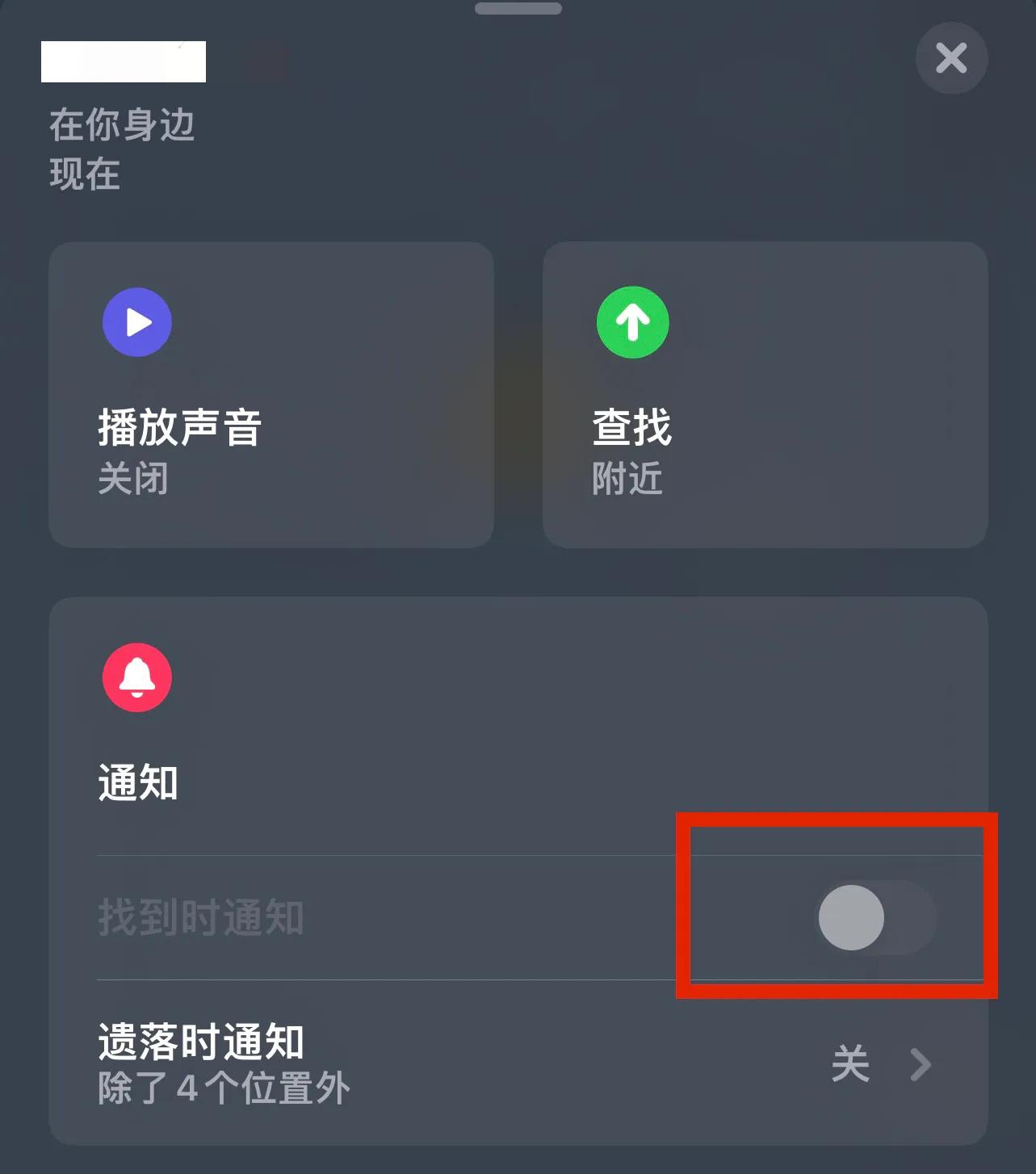Tap the blurred device name field
The width and height of the screenshot is (1036, 1174).
[124, 62]
